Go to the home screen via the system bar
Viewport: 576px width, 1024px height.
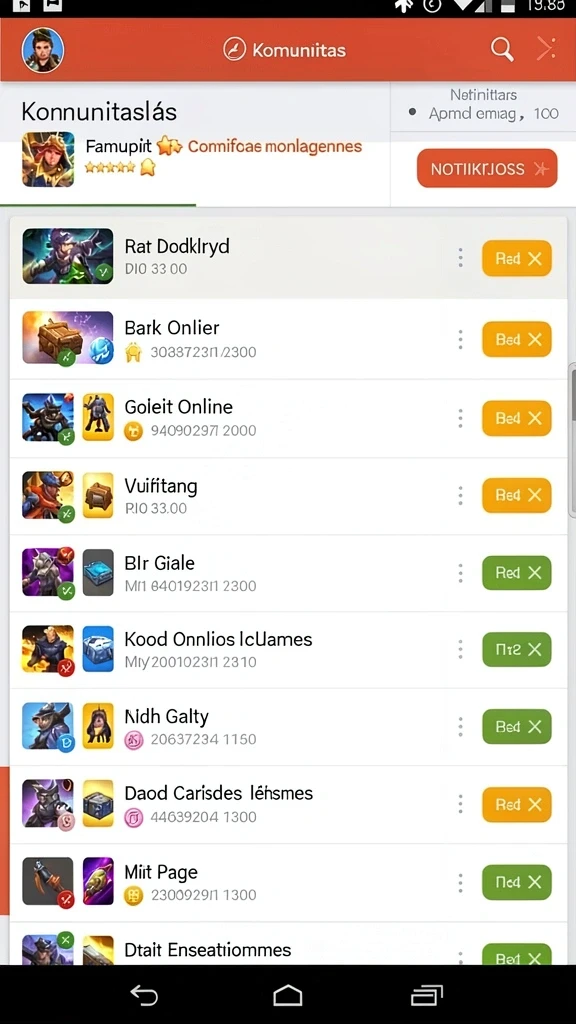point(287,995)
